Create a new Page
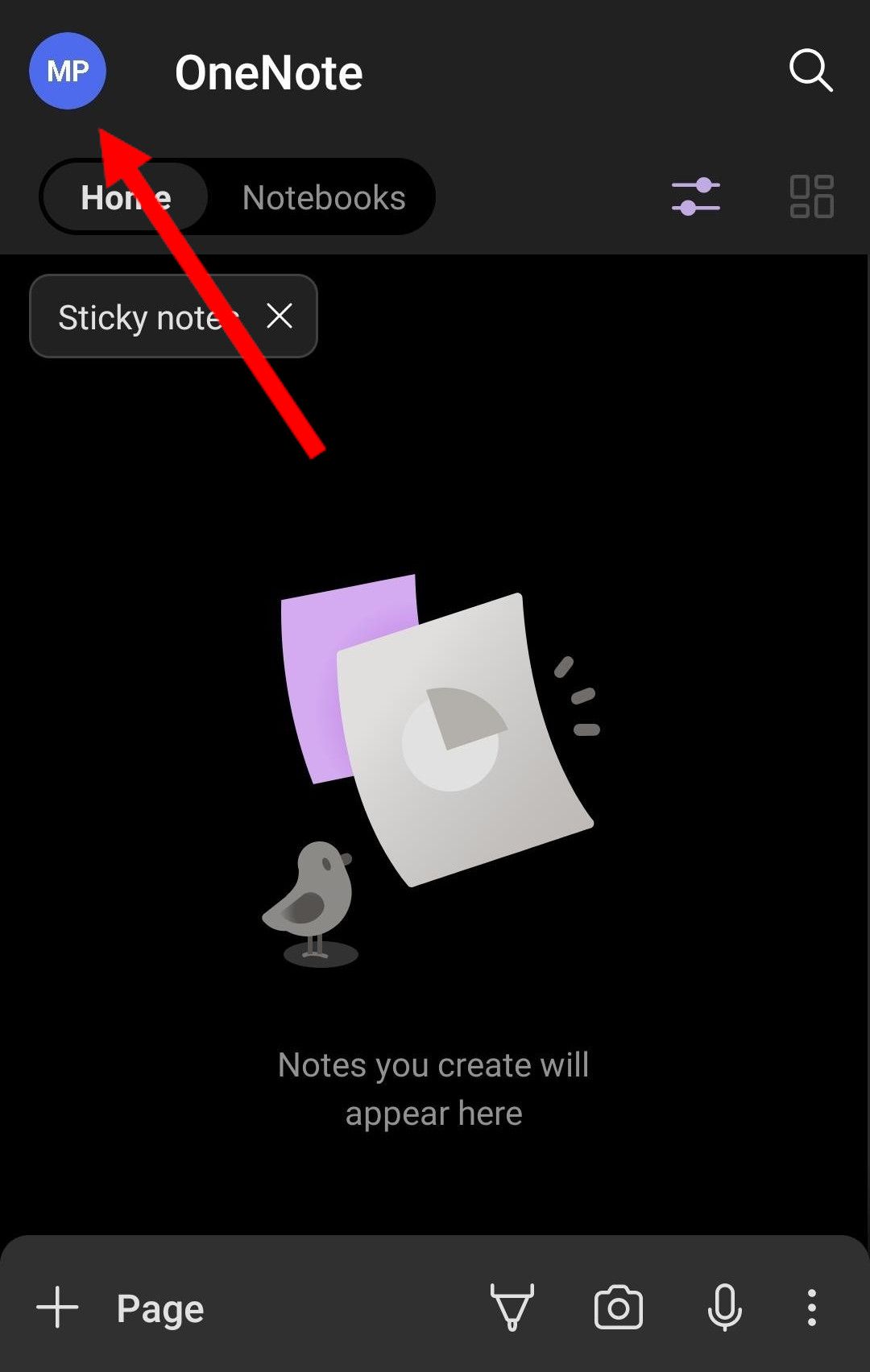The height and width of the screenshot is (1372, 870). [x=121, y=1308]
